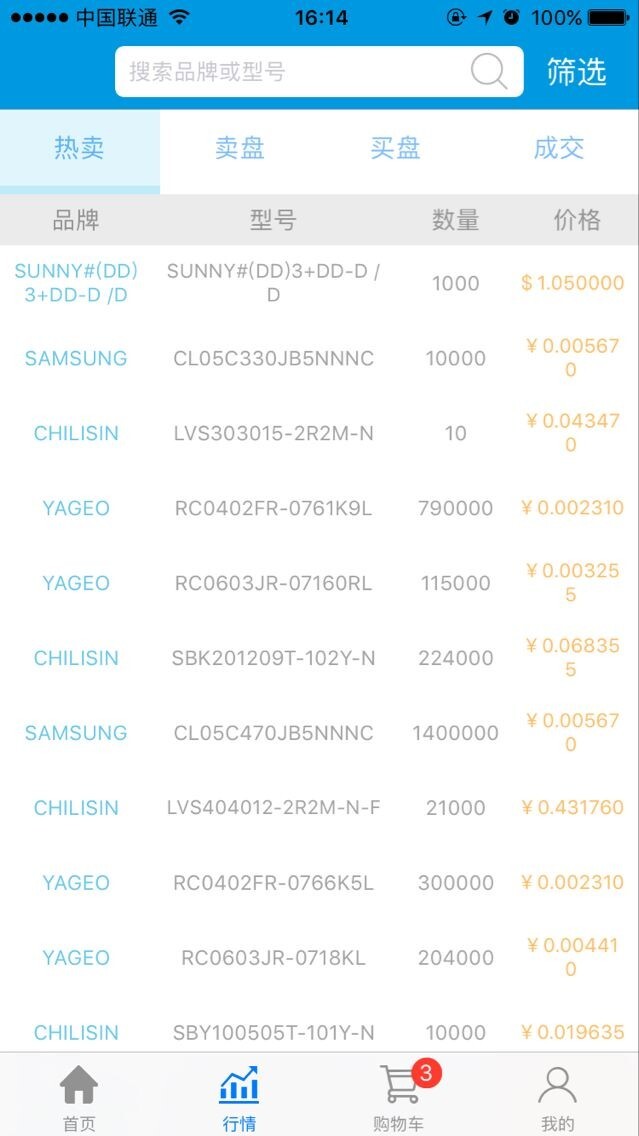Switch to the 卖盘 tab

pos(240,149)
